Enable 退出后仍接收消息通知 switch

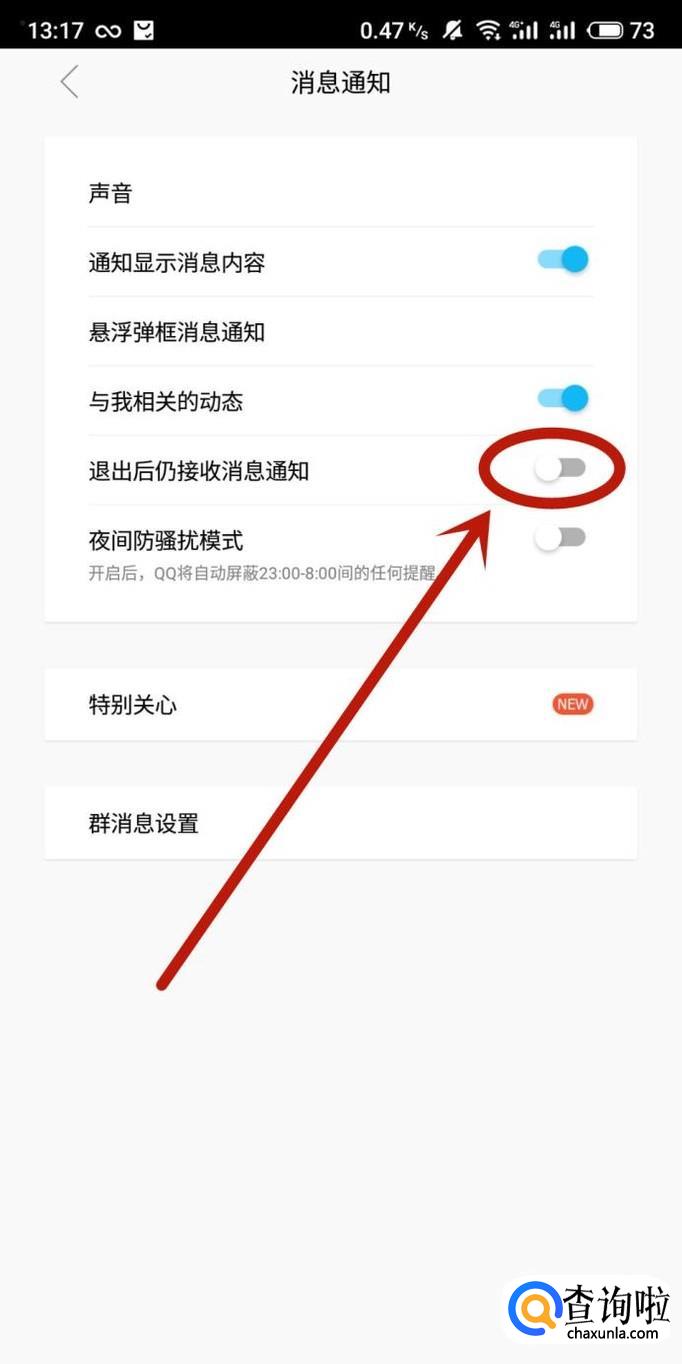point(560,469)
